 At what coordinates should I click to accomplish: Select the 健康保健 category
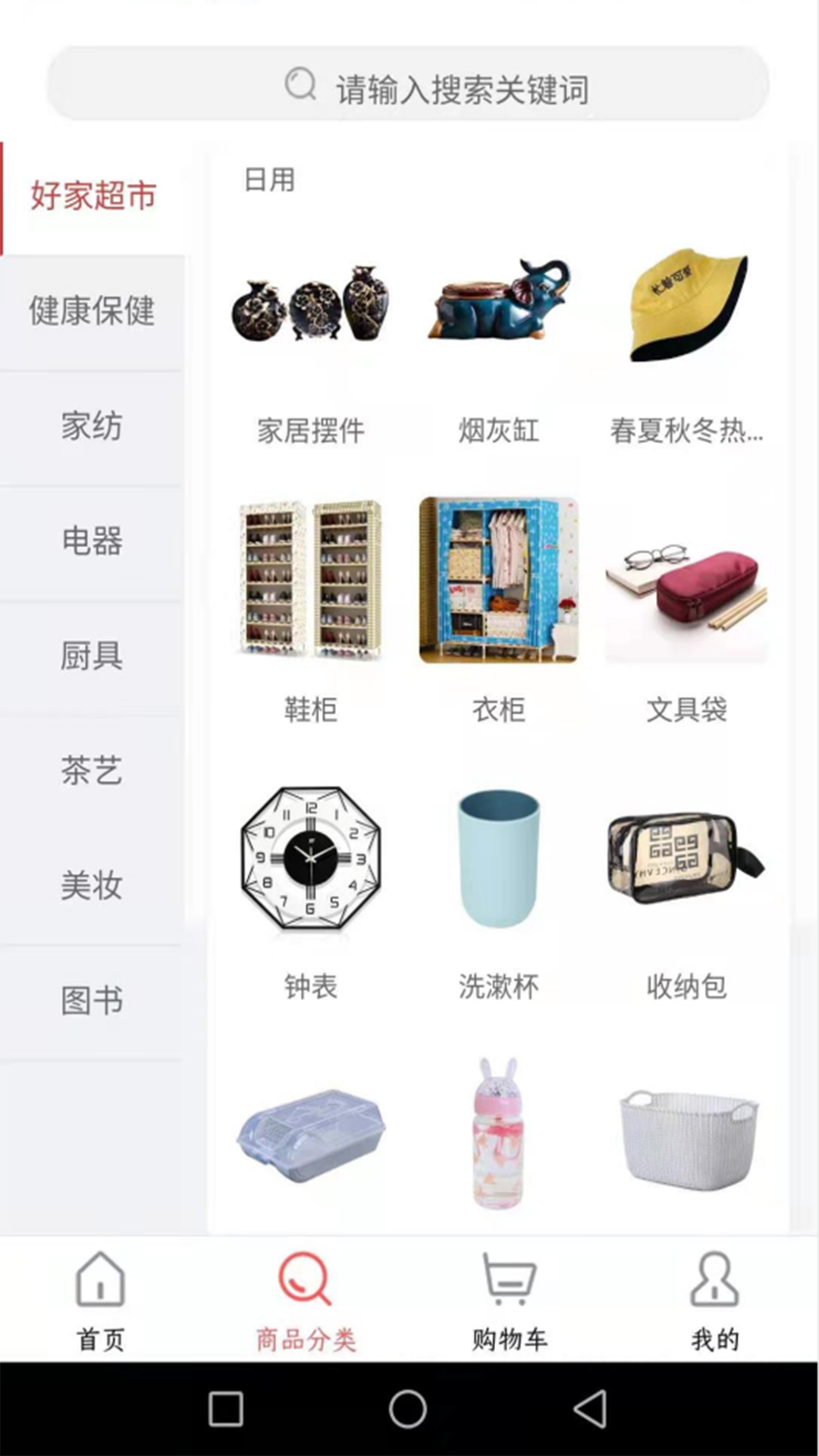(92, 311)
